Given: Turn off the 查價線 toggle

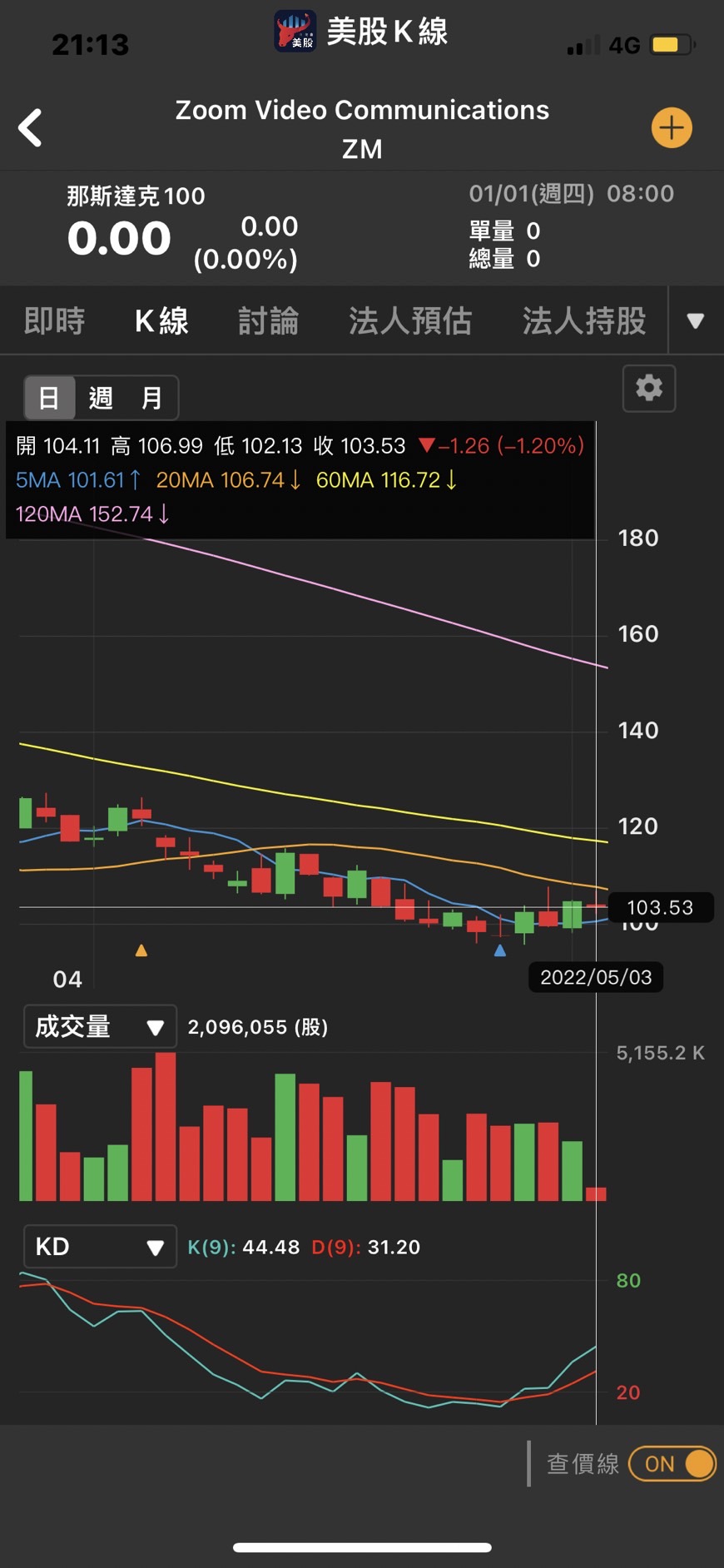Looking at the screenshot, I should tap(672, 1464).
